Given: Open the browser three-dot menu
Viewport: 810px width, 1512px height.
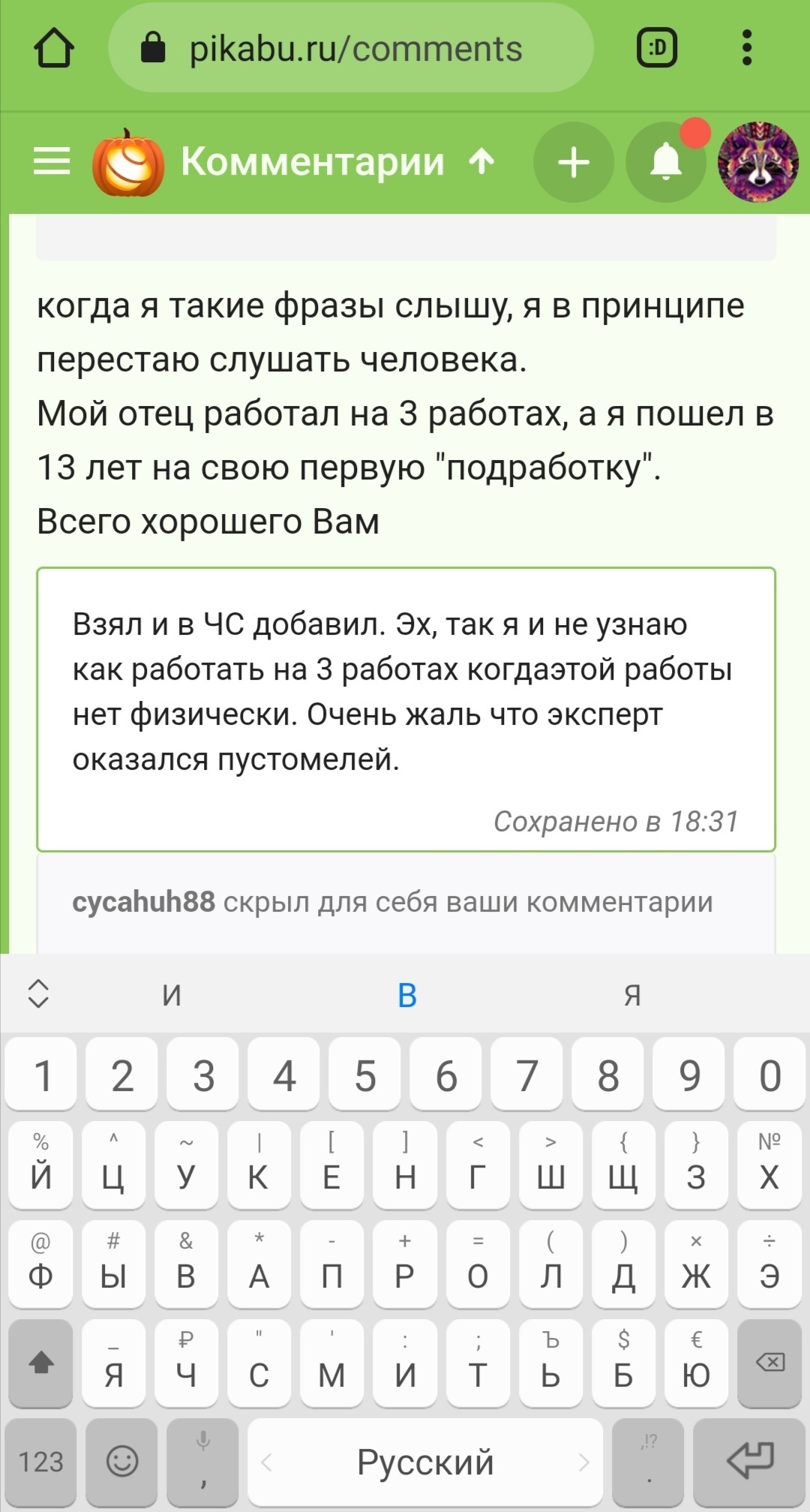Looking at the screenshot, I should coord(746,49).
